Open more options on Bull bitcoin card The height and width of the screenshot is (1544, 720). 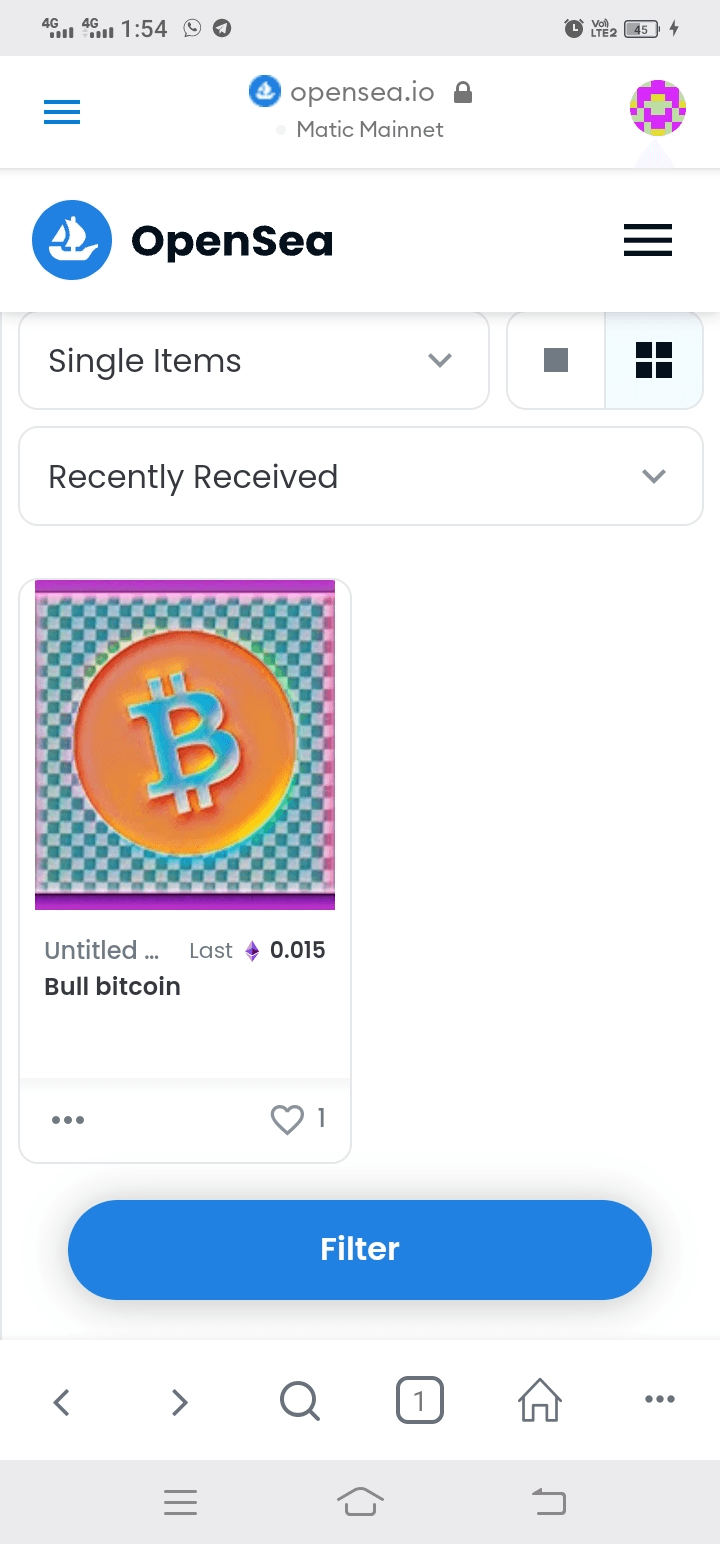click(x=68, y=1120)
